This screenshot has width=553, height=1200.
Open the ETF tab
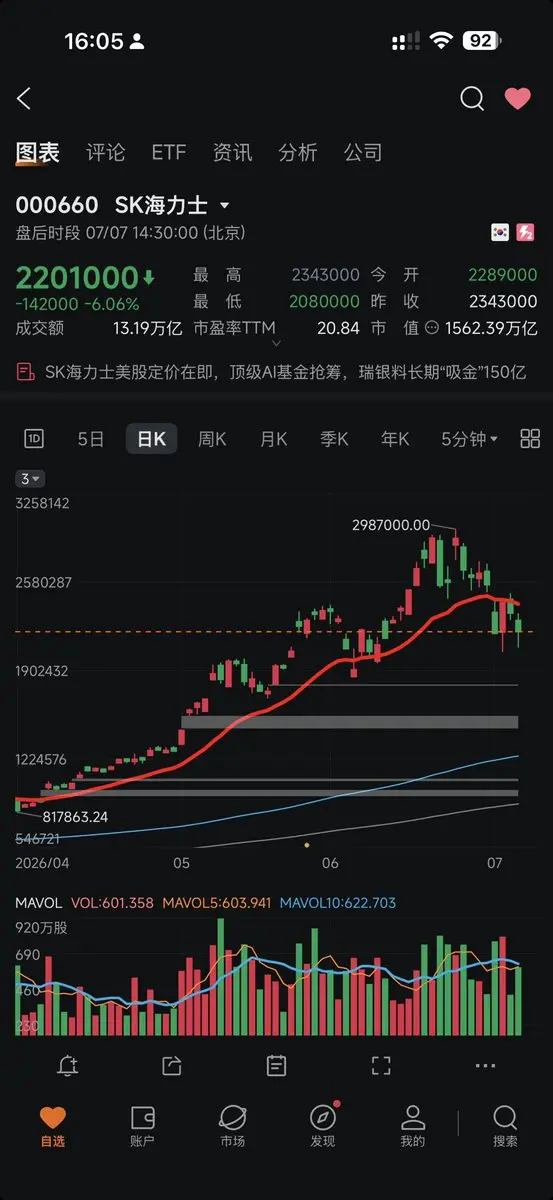169,152
